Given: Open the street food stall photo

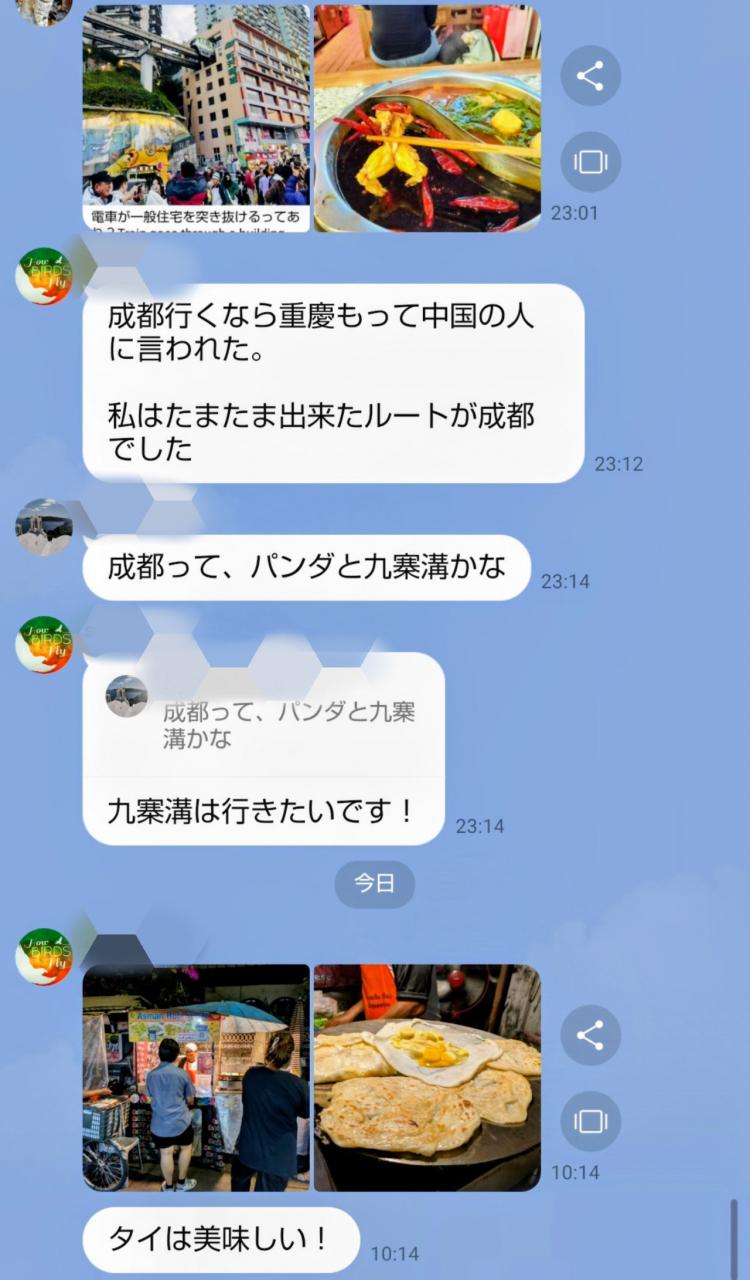Looking at the screenshot, I should pyautogui.click(x=196, y=1078).
